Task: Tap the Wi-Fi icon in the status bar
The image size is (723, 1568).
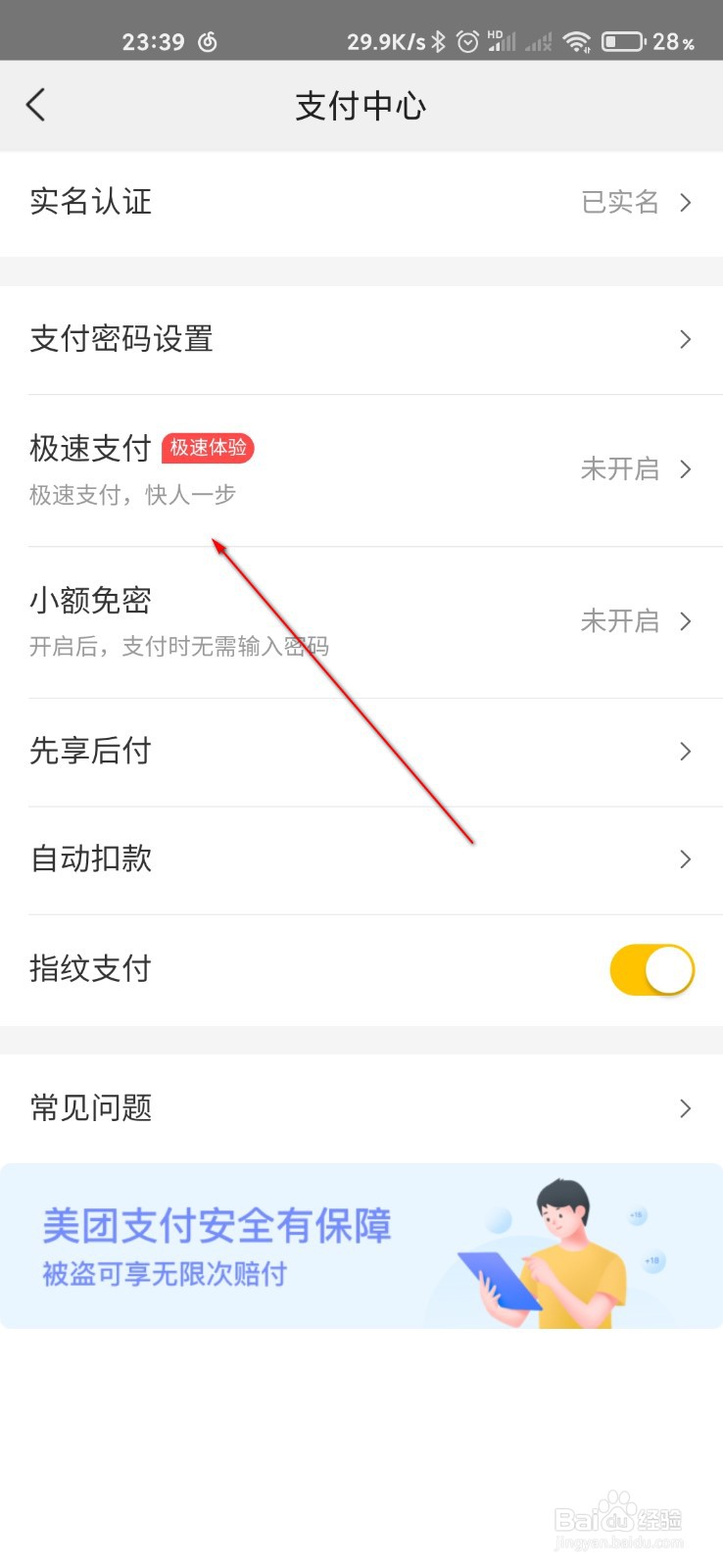Action: coord(577,41)
